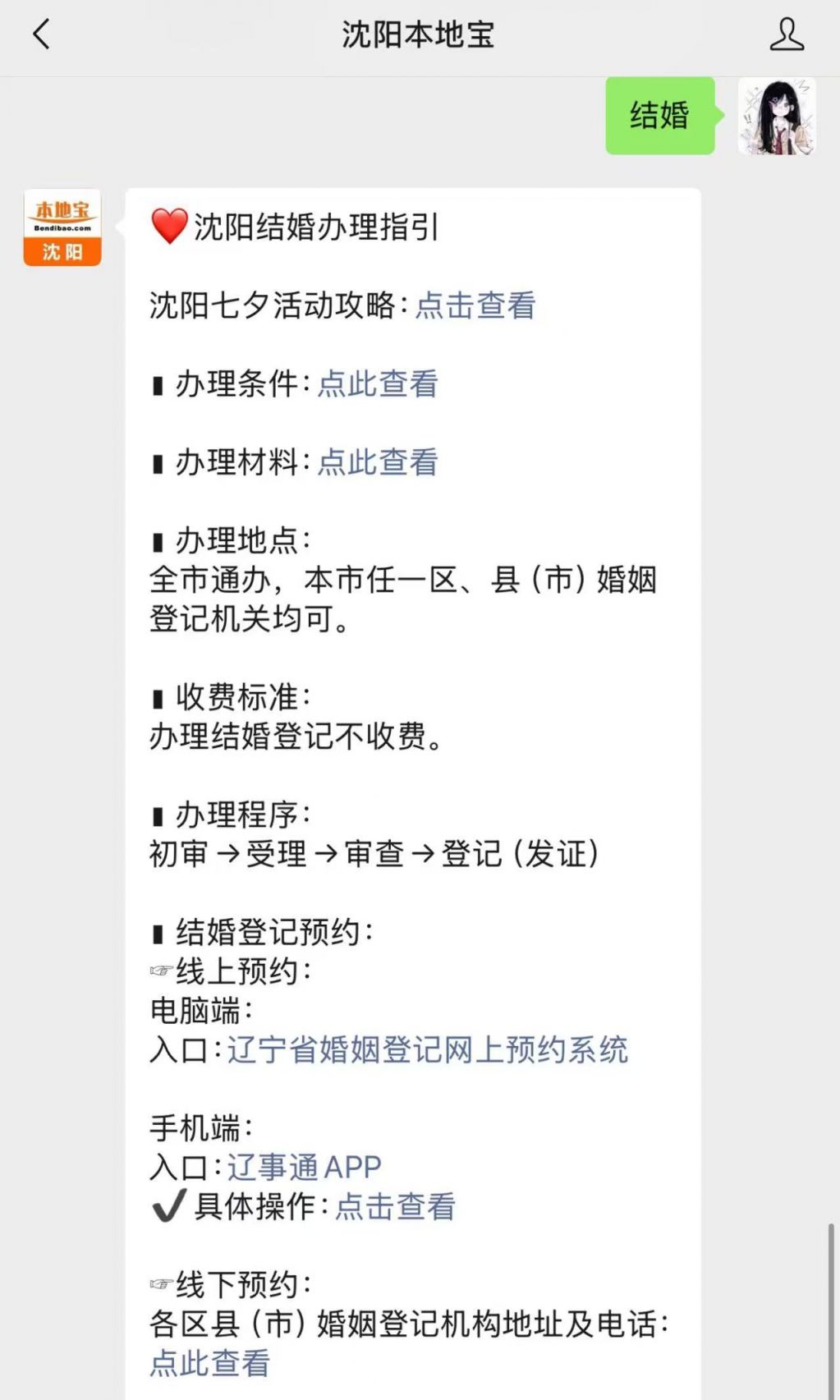Tap the 沈阳本地宝 account avatar
Viewport: 840px width, 1400px height.
(x=62, y=227)
